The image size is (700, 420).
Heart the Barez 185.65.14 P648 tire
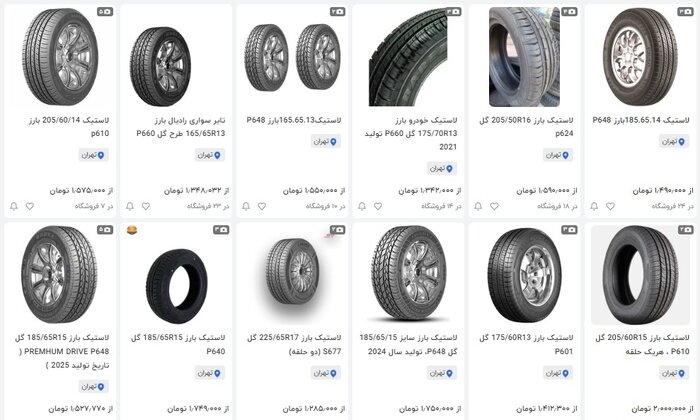613,206
